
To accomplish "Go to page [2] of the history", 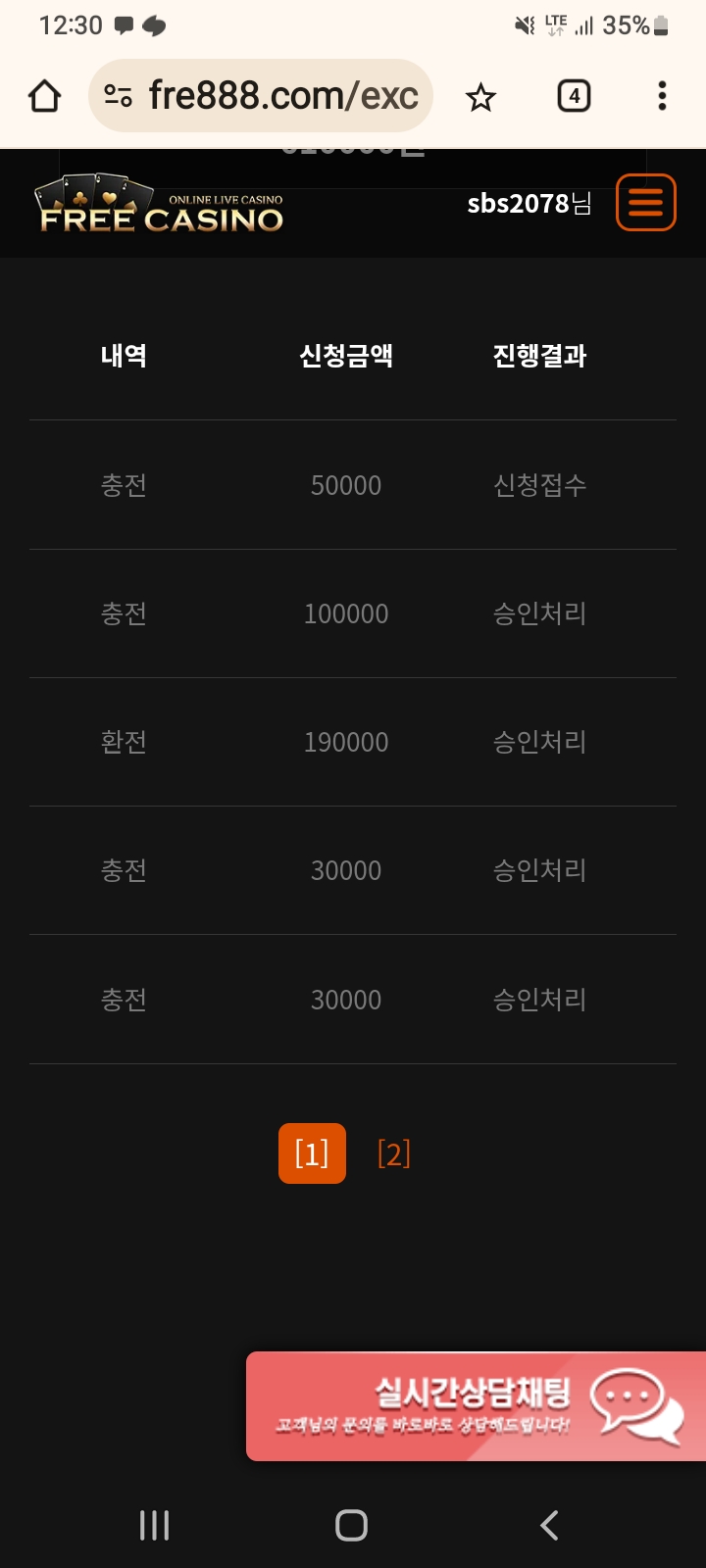I will point(393,1153).
